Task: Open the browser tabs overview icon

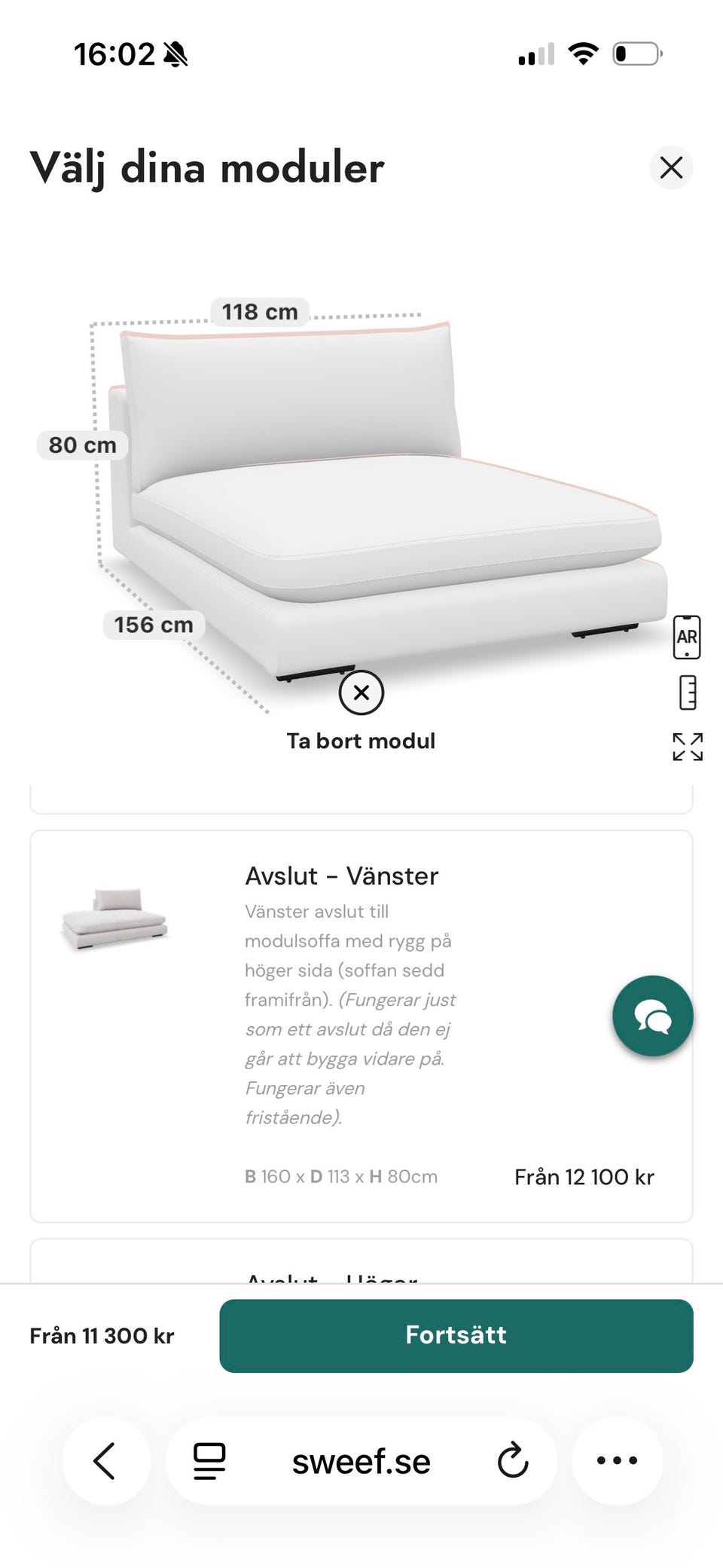Action: point(209,1461)
